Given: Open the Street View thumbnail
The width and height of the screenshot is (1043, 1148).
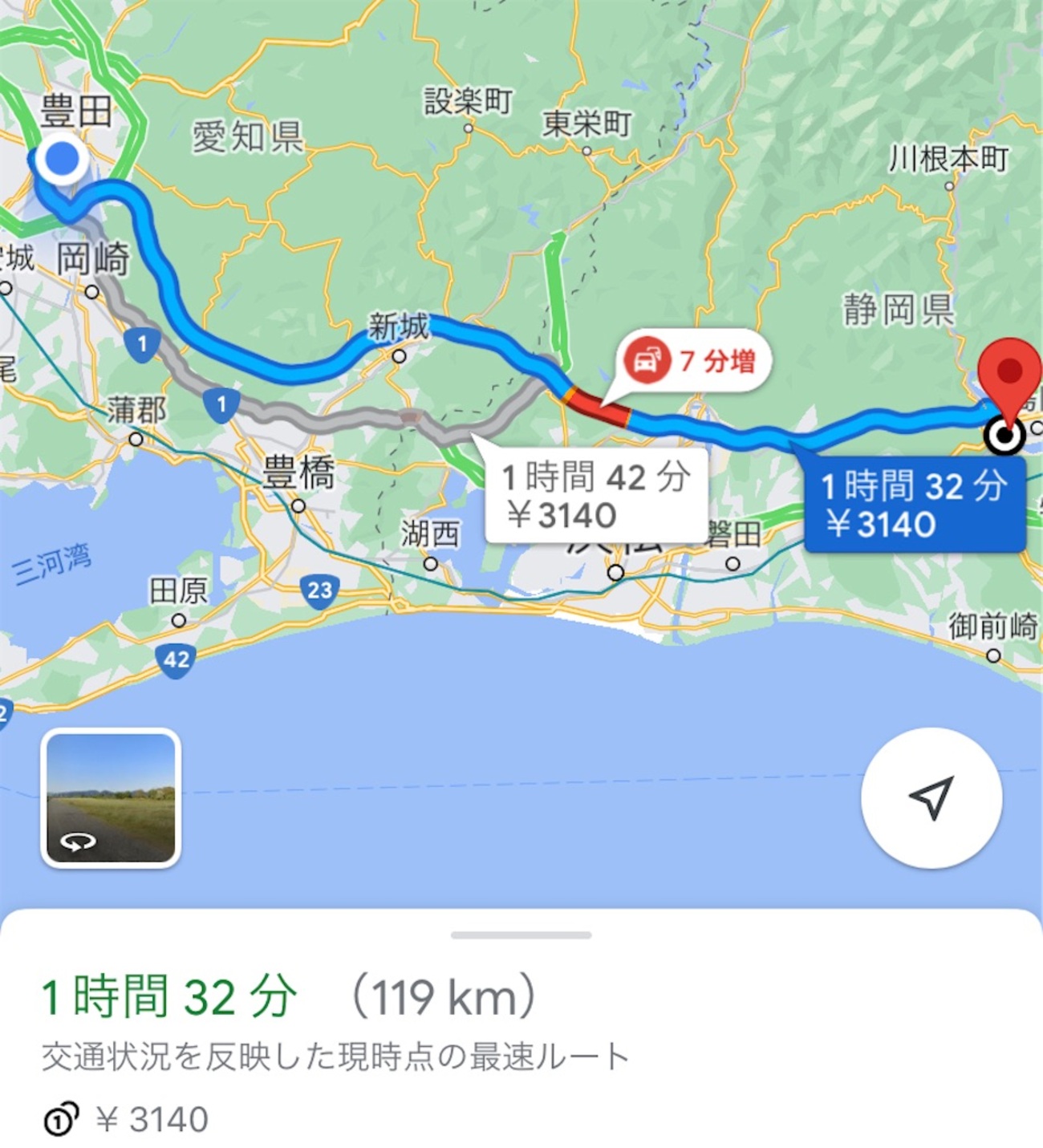Looking at the screenshot, I should click(x=111, y=797).
